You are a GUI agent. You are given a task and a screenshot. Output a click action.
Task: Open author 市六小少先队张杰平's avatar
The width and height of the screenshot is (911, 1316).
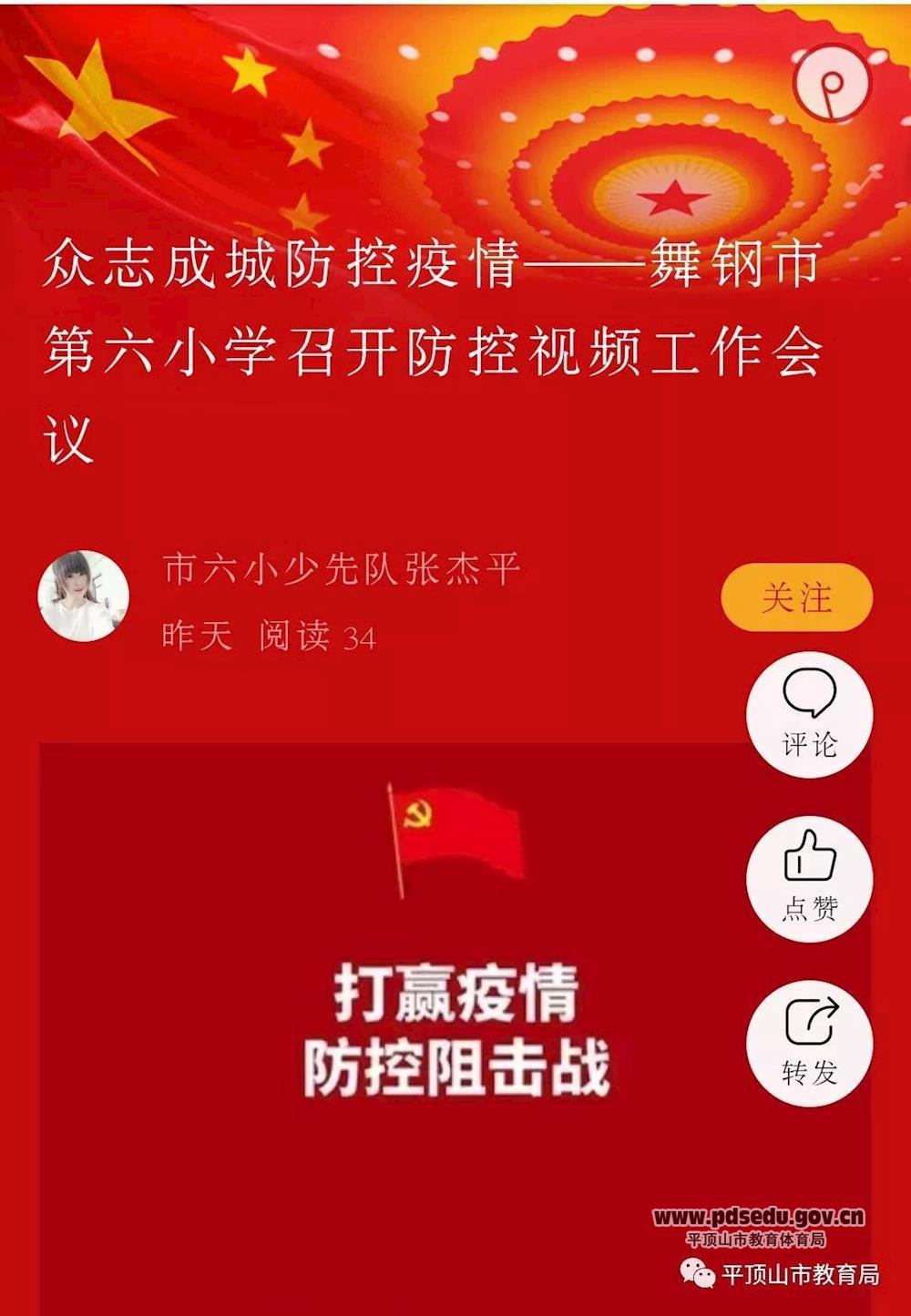83,596
